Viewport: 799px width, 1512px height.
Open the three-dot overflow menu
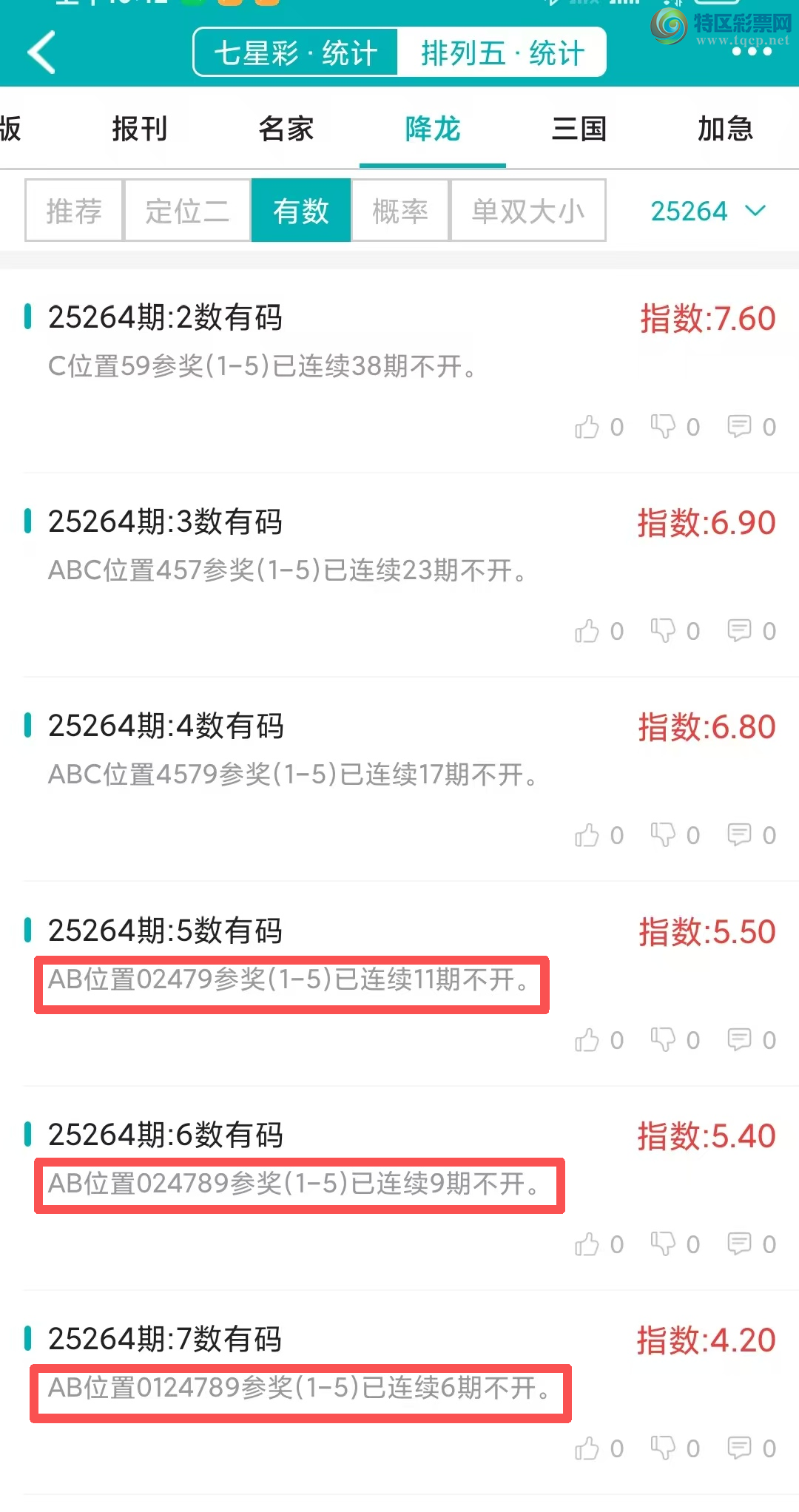751,52
